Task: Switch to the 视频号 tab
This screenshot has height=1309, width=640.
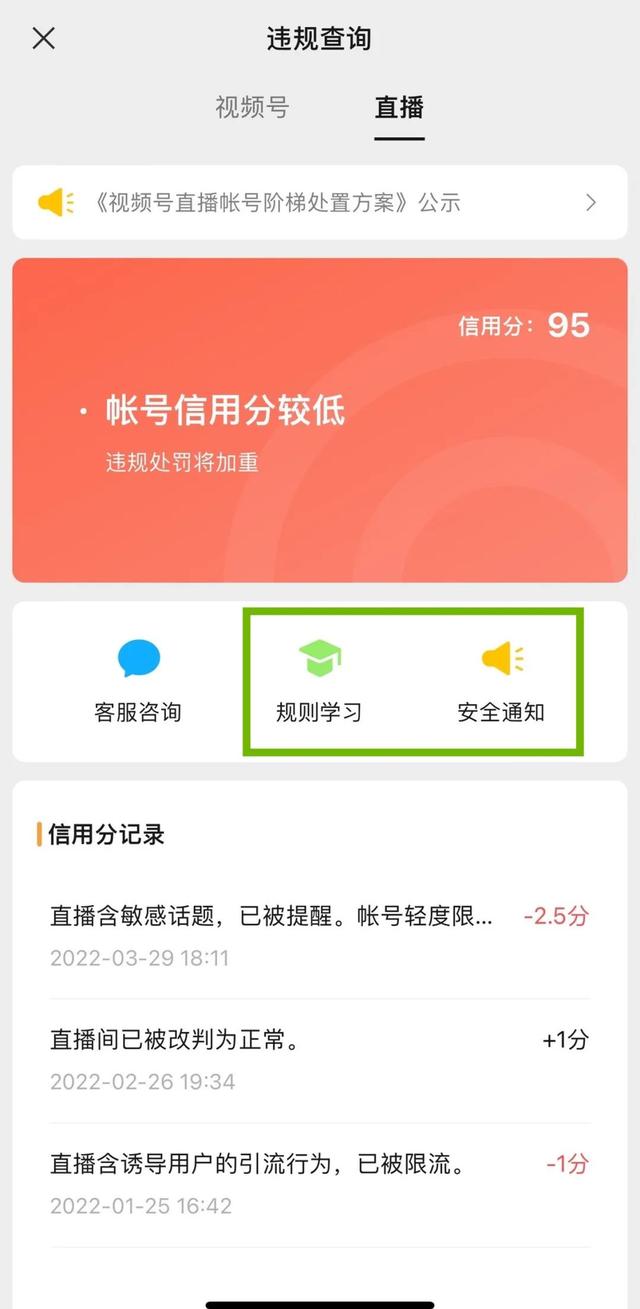Action: tap(252, 107)
